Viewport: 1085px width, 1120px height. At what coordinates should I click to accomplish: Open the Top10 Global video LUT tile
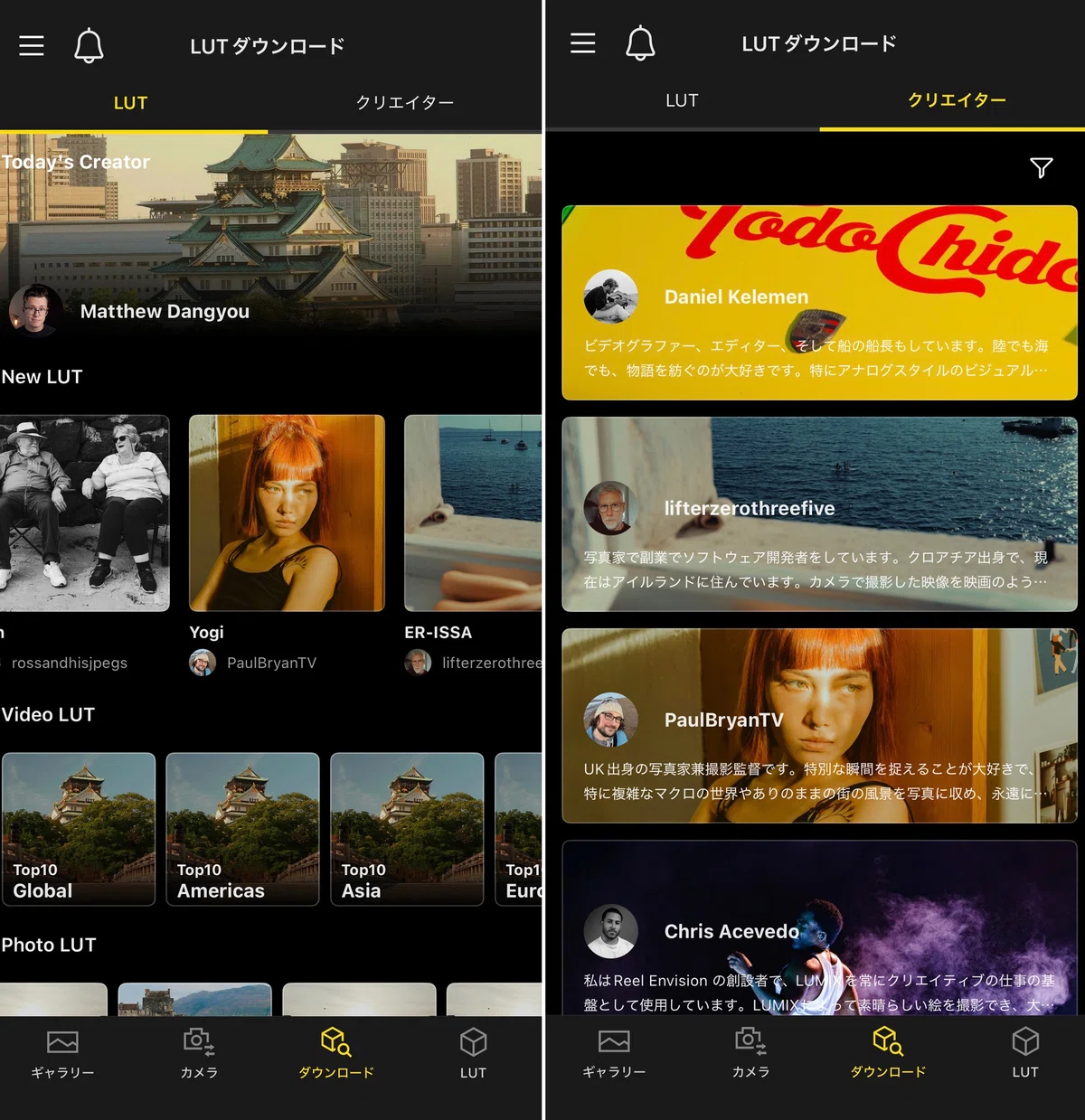coord(79,829)
